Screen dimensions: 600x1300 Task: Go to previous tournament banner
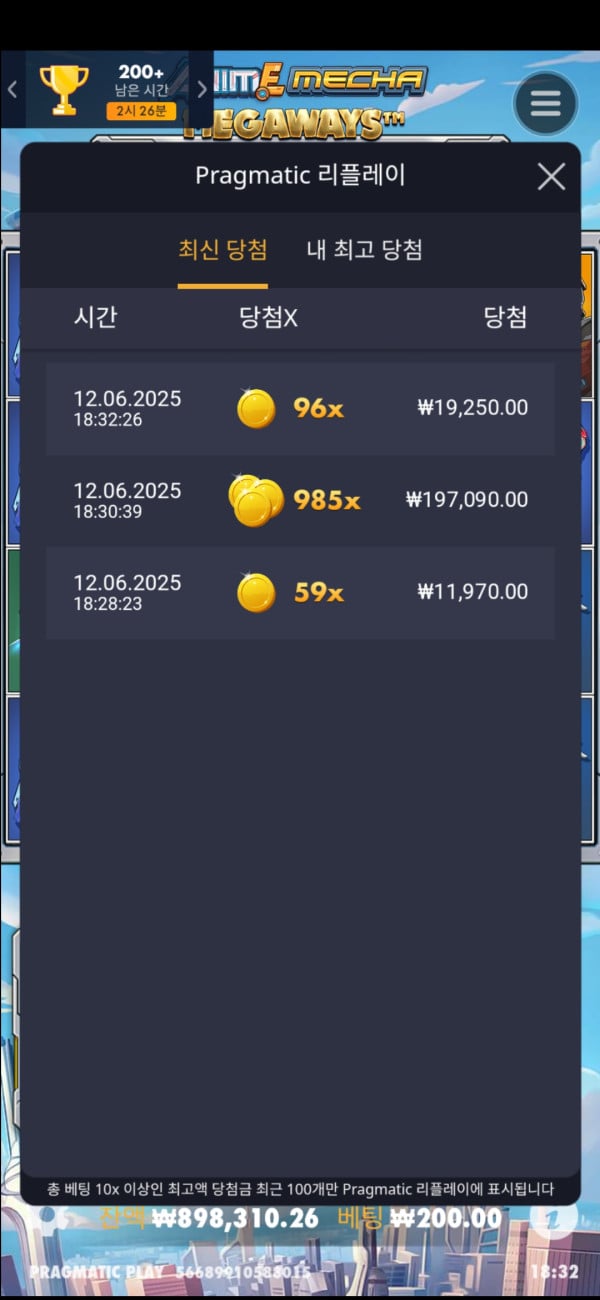(12, 89)
